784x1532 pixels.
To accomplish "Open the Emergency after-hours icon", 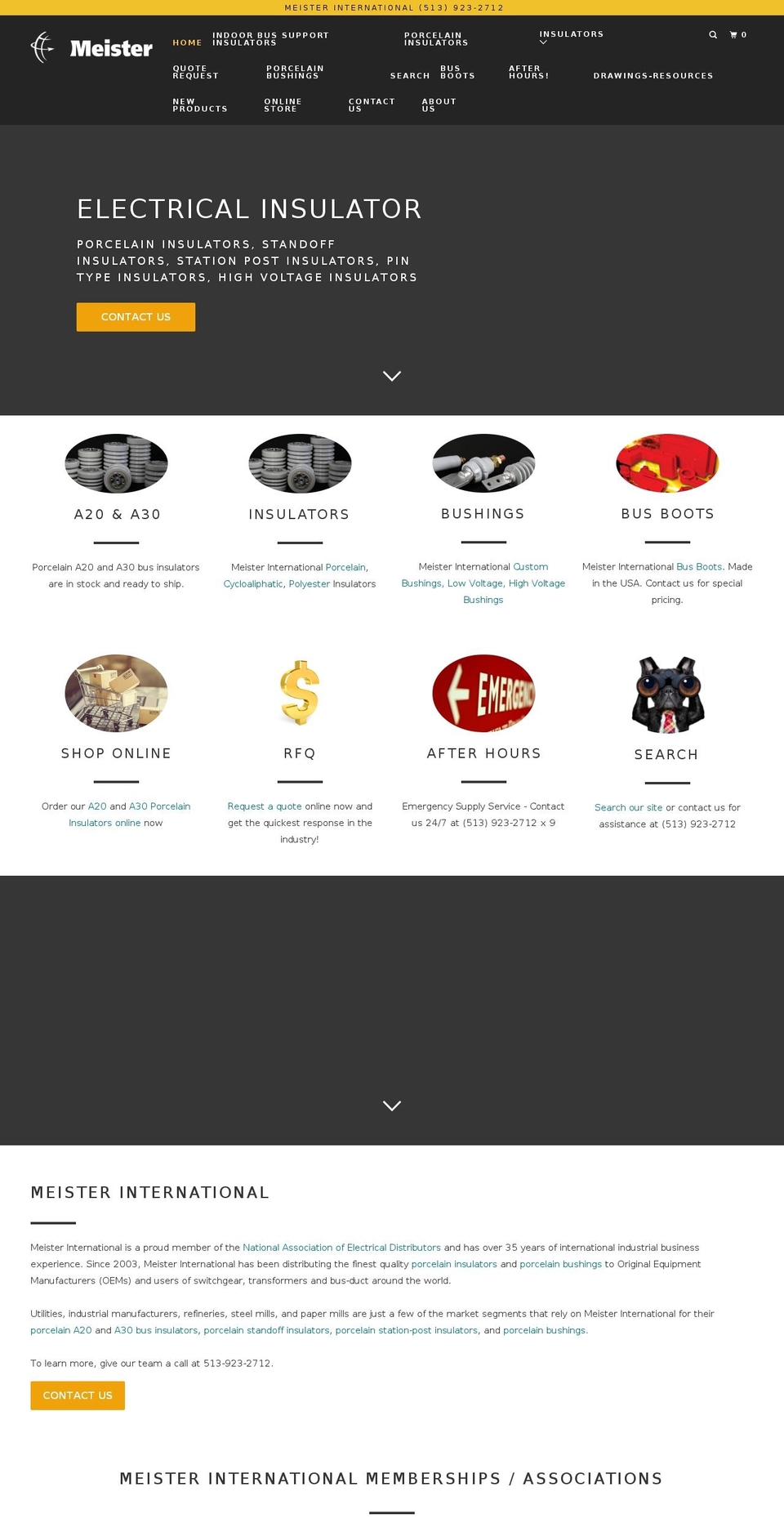I will pyautogui.click(x=483, y=693).
